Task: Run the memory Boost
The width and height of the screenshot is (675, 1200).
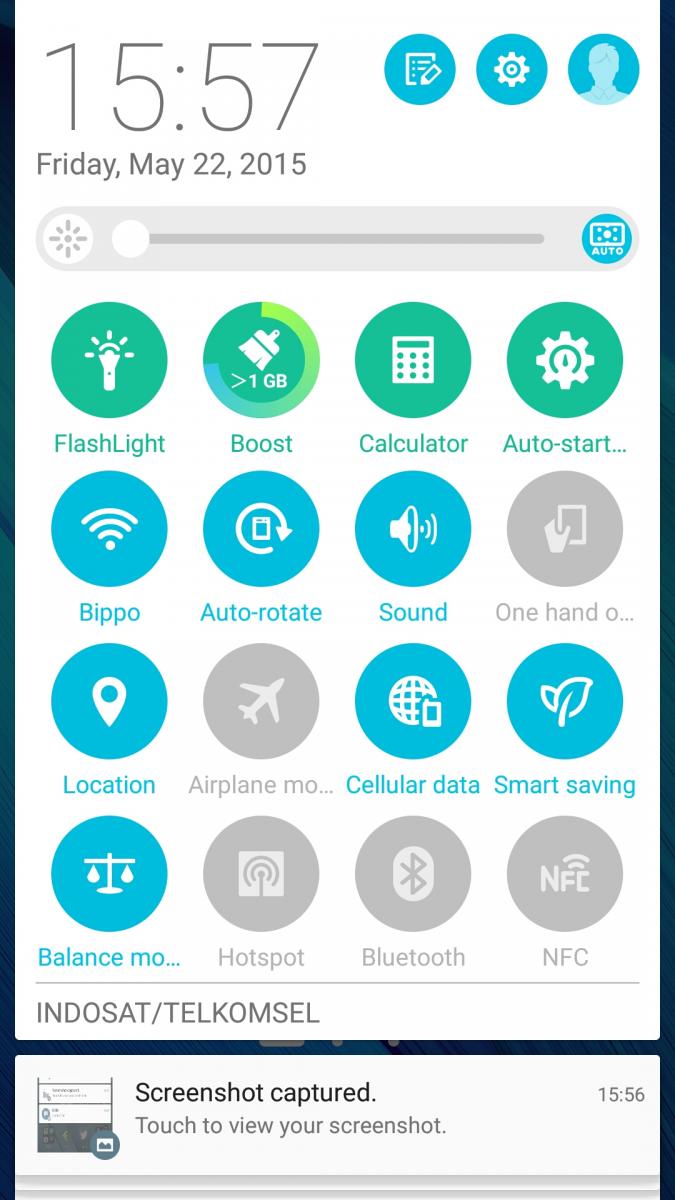Action: pyautogui.click(x=261, y=360)
